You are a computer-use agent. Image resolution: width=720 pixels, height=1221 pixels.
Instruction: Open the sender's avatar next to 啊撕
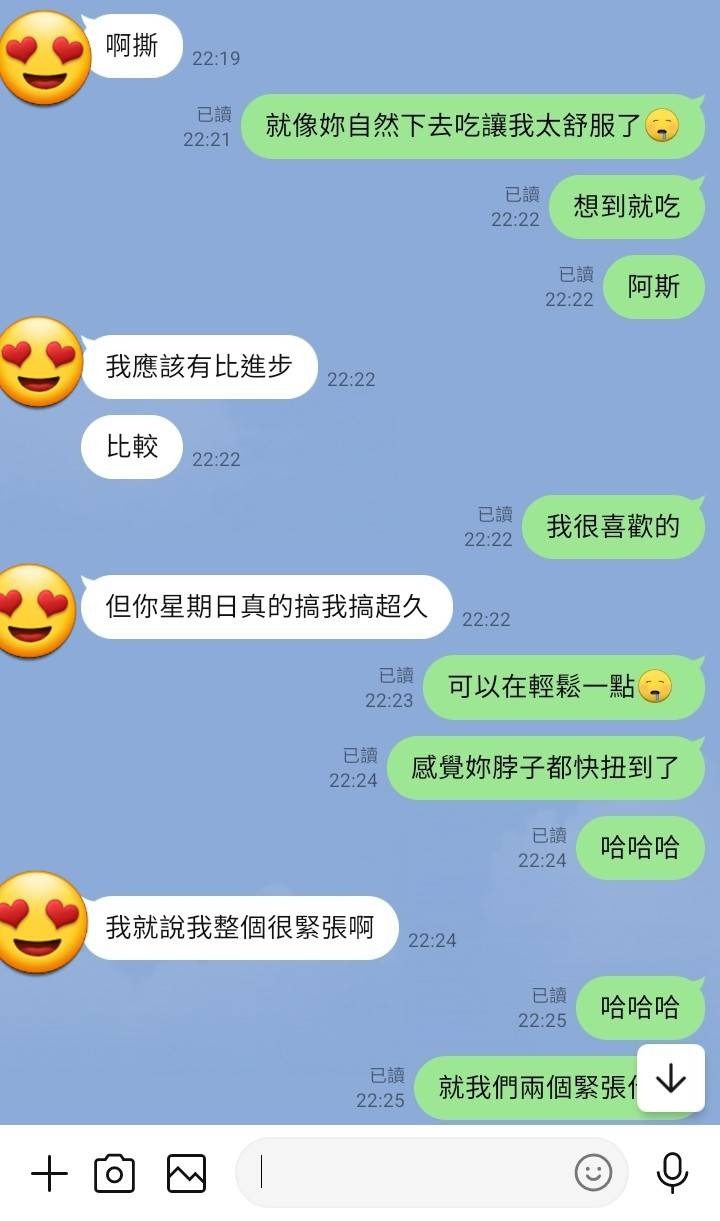click(42, 58)
